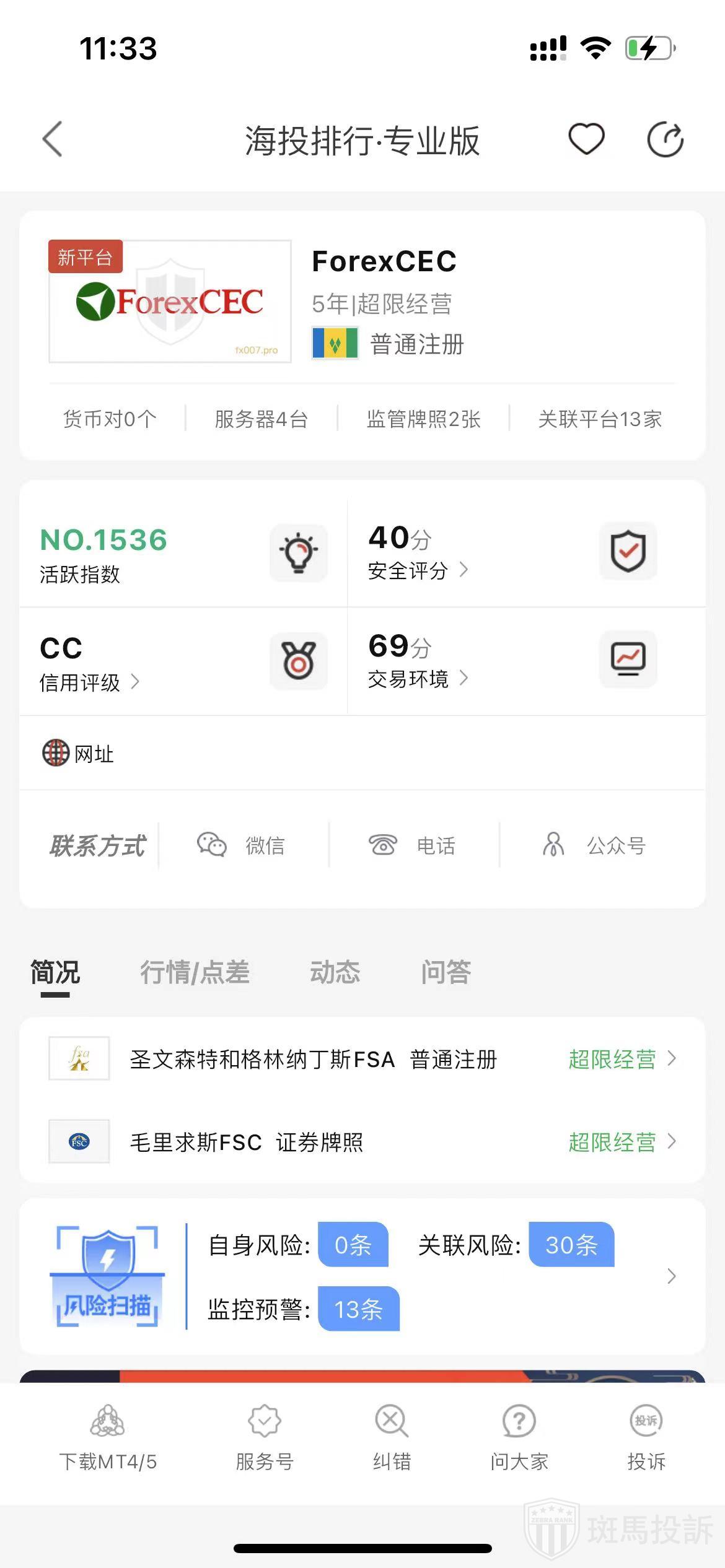Select 微信 contact option
Screen dimensions: 725x1568
(242, 845)
